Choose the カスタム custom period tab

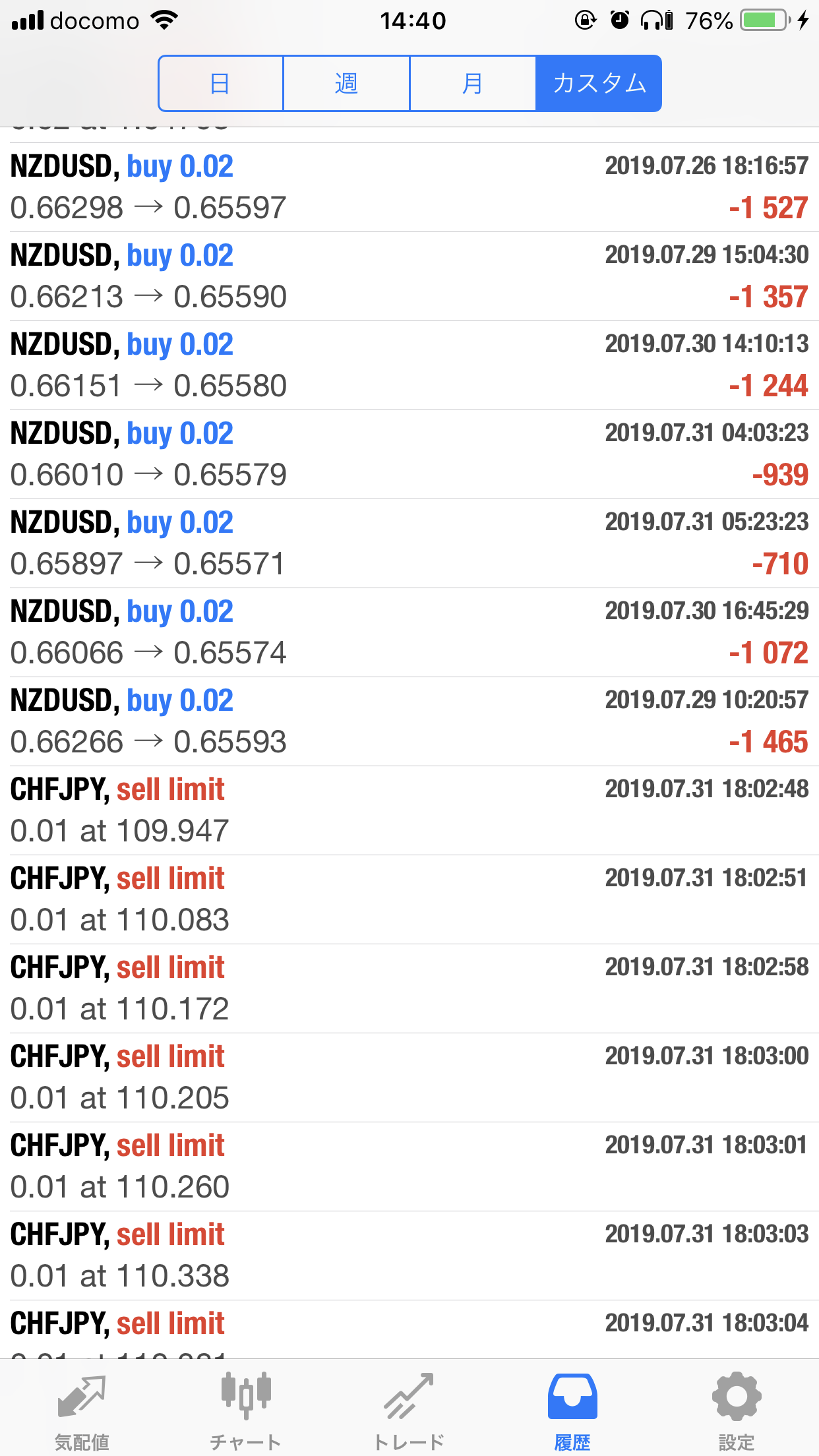pyautogui.click(x=599, y=84)
